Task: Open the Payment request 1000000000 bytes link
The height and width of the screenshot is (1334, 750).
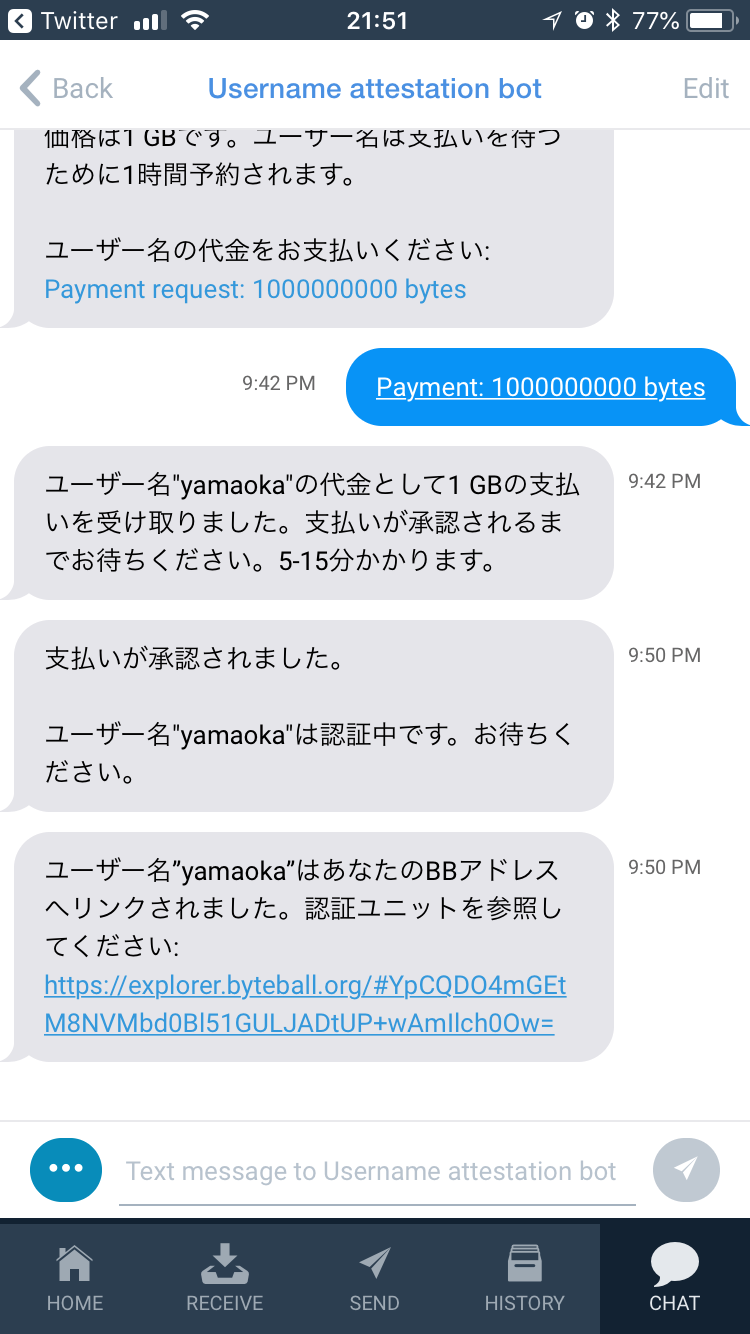Action: pyautogui.click(x=255, y=290)
